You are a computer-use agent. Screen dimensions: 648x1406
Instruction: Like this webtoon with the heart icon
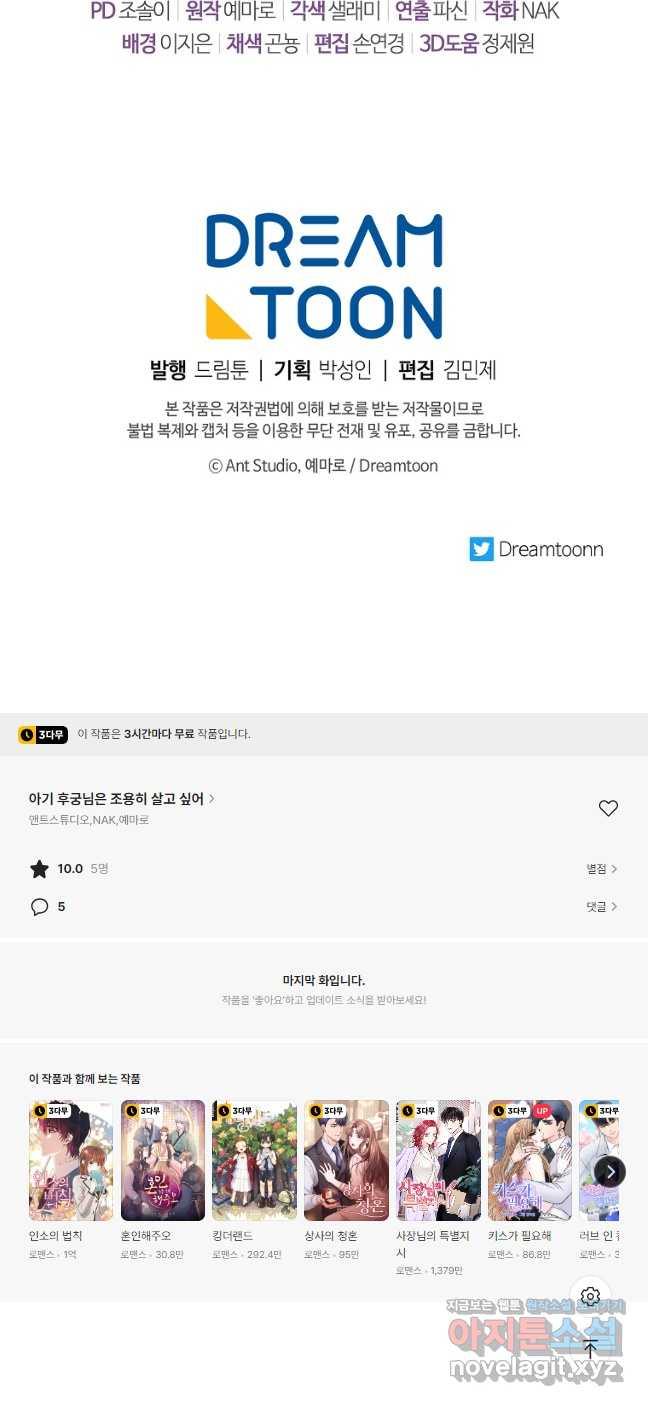tap(608, 808)
